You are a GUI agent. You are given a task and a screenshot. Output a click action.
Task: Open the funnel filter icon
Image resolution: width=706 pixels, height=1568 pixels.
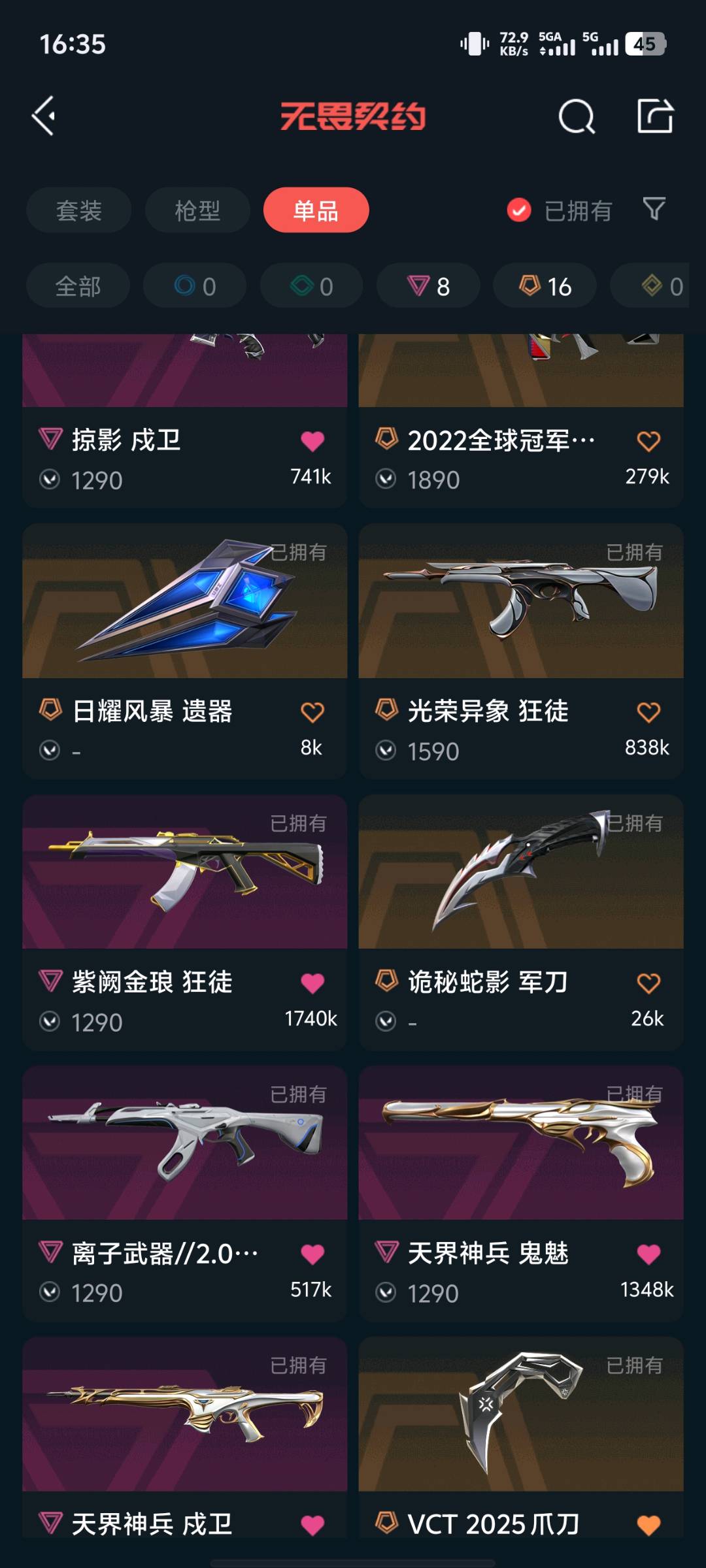[654, 209]
